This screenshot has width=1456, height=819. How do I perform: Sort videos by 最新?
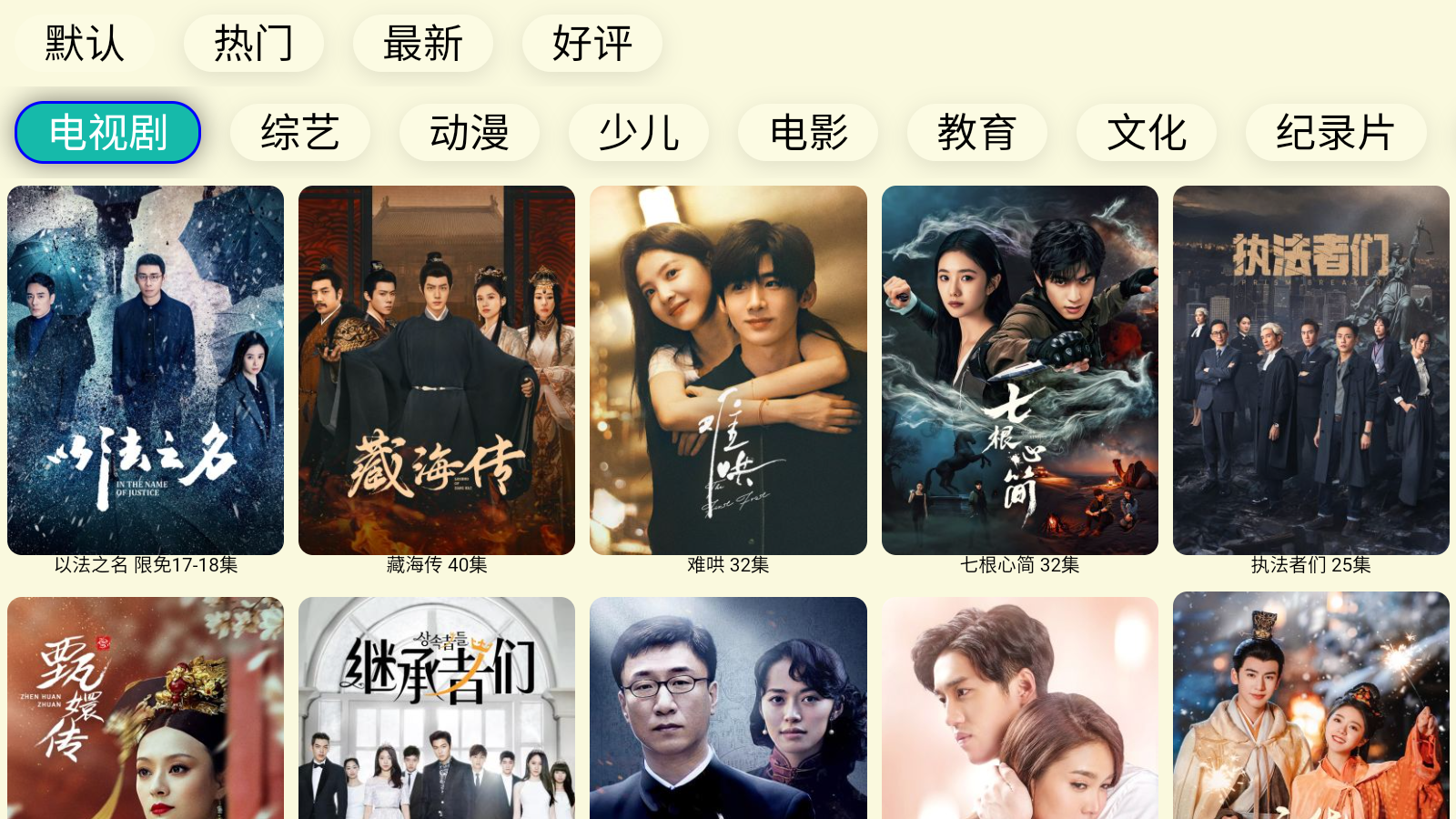423,44
